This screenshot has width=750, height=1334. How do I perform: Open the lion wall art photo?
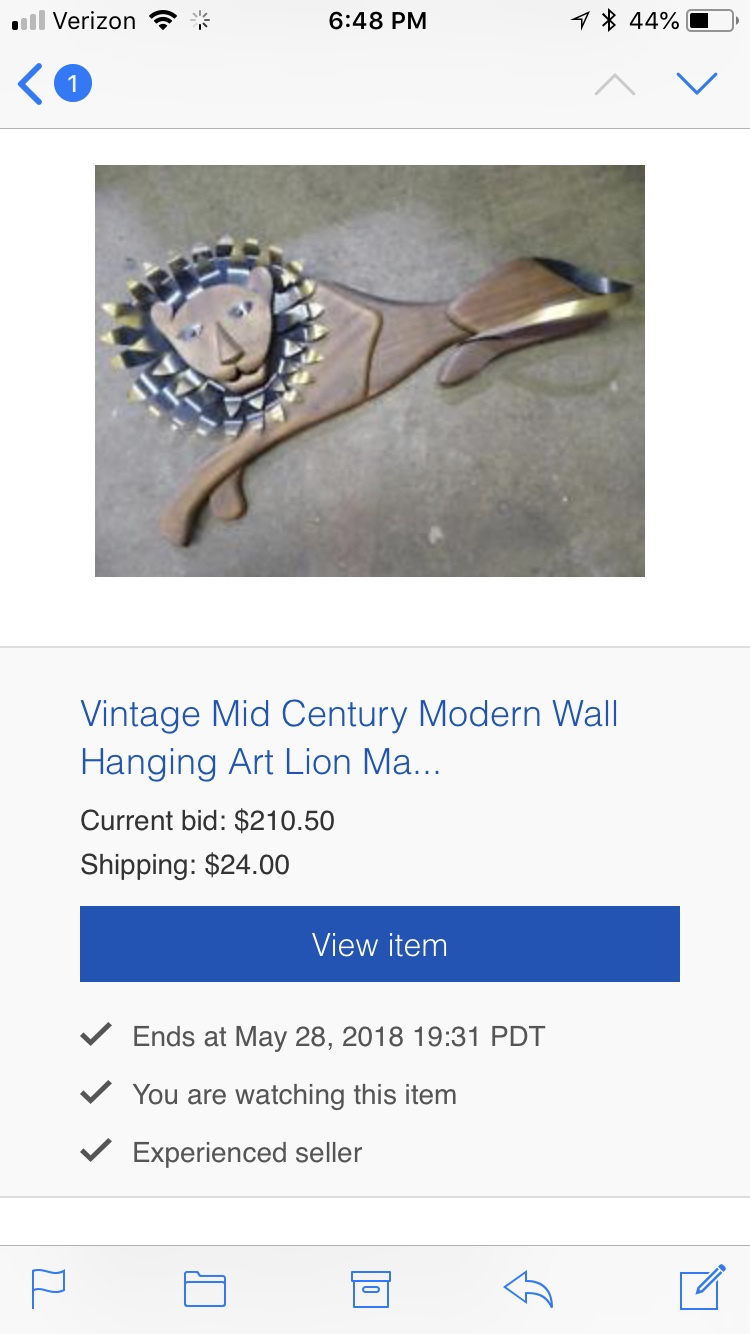point(370,371)
